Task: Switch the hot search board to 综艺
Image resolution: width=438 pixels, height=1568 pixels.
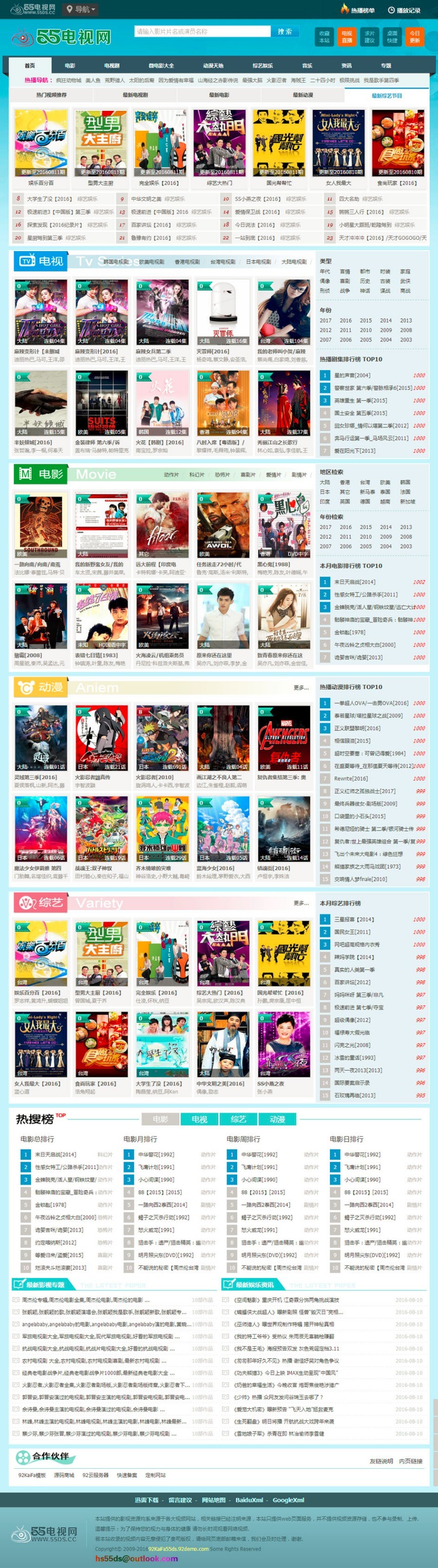Action: click(x=238, y=1119)
